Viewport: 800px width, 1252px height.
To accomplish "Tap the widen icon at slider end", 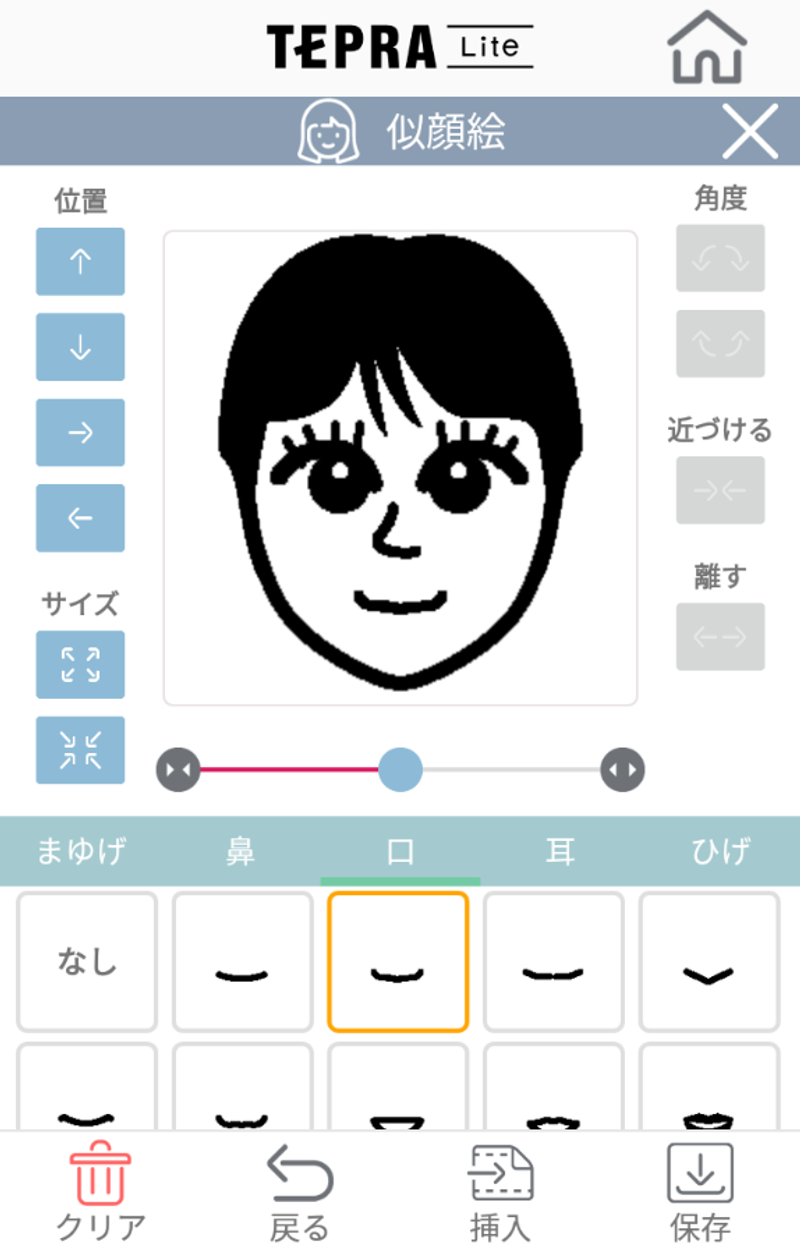I will (x=622, y=770).
